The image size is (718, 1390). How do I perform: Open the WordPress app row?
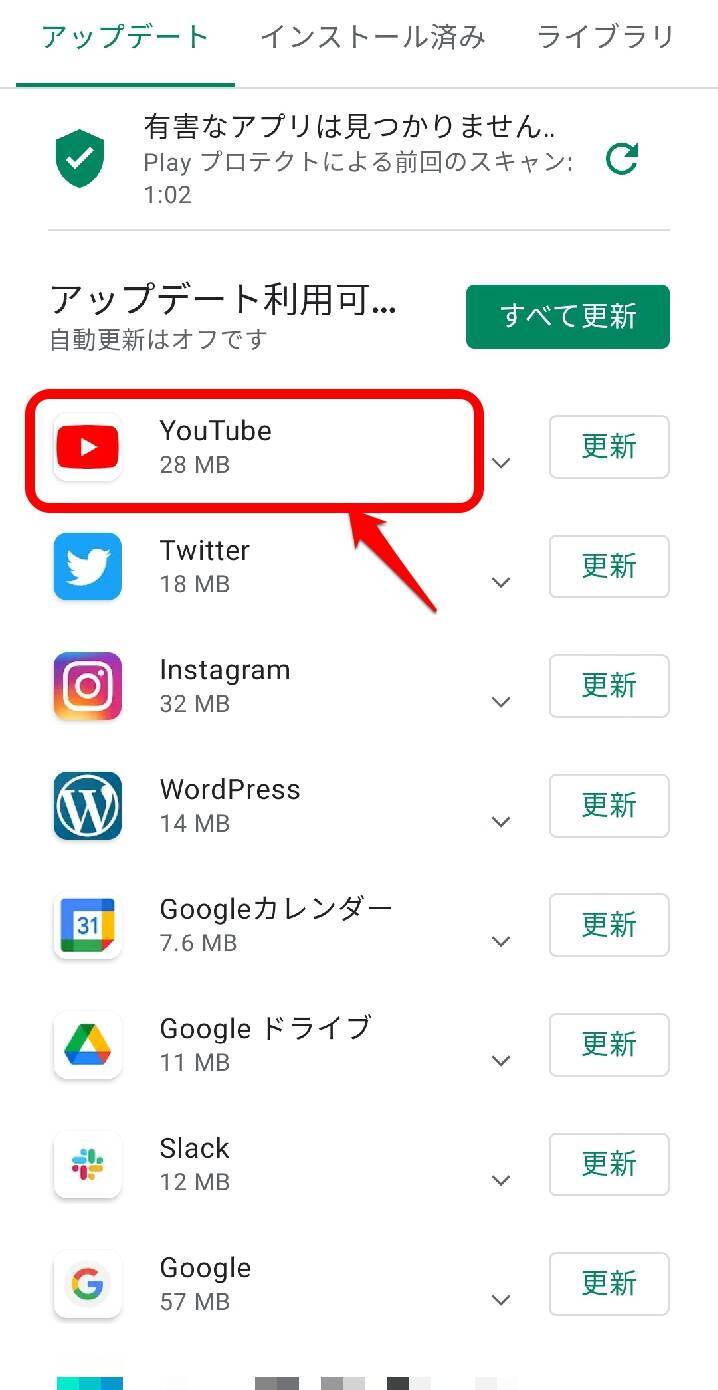[230, 805]
